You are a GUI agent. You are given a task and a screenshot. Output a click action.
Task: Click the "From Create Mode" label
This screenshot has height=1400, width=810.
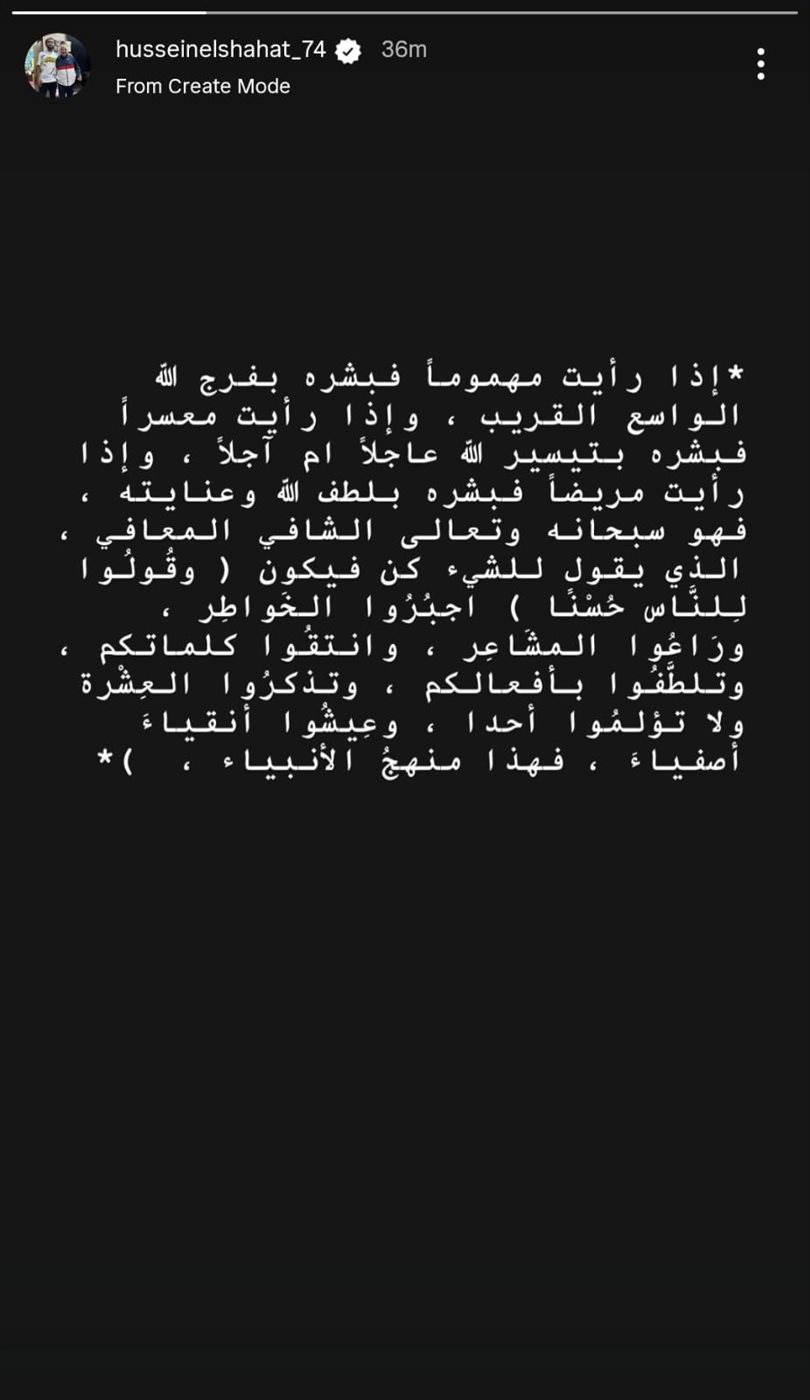tap(202, 86)
